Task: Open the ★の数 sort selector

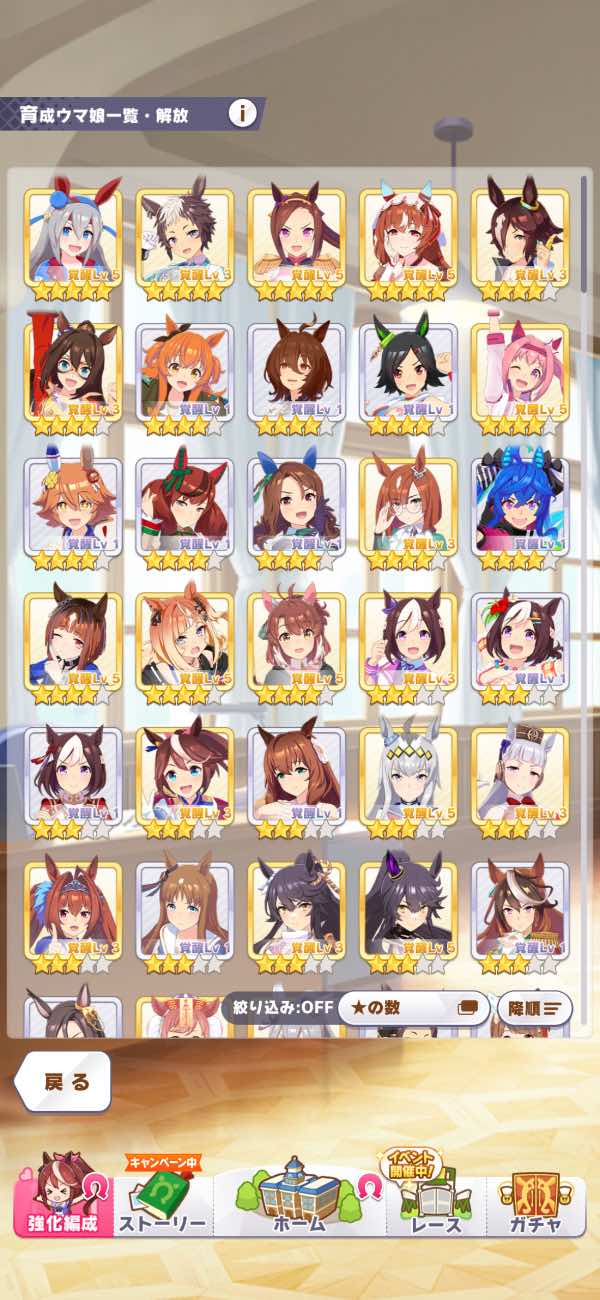Action: (414, 1007)
